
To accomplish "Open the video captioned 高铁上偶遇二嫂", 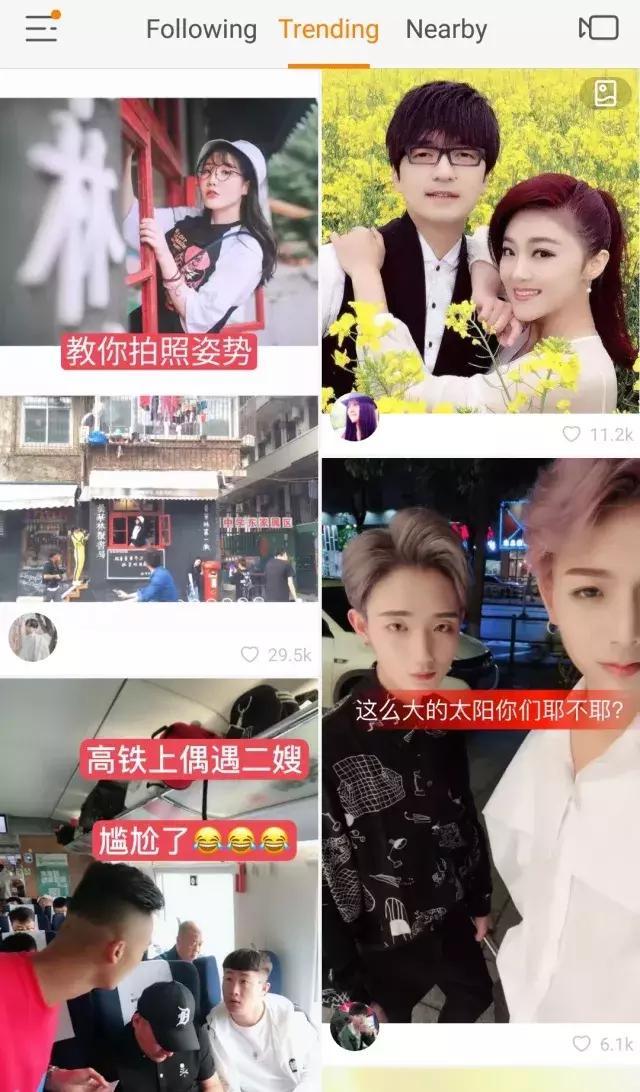I will click(x=159, y=880).
